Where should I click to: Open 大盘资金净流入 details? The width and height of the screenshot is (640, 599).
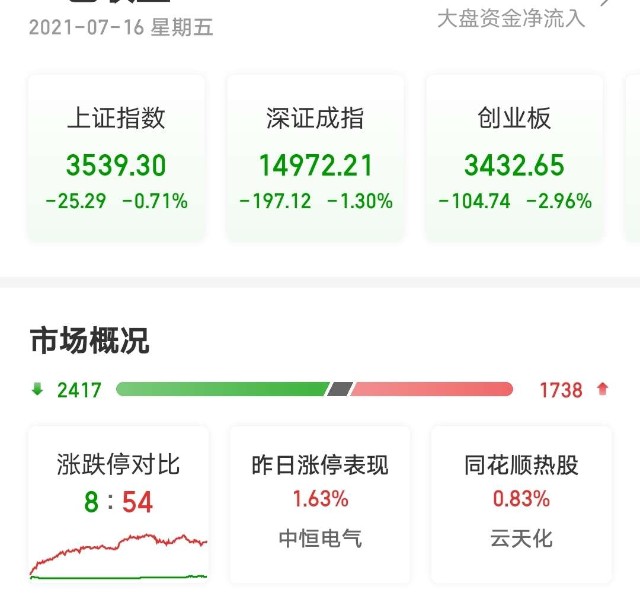click(511, 19)
